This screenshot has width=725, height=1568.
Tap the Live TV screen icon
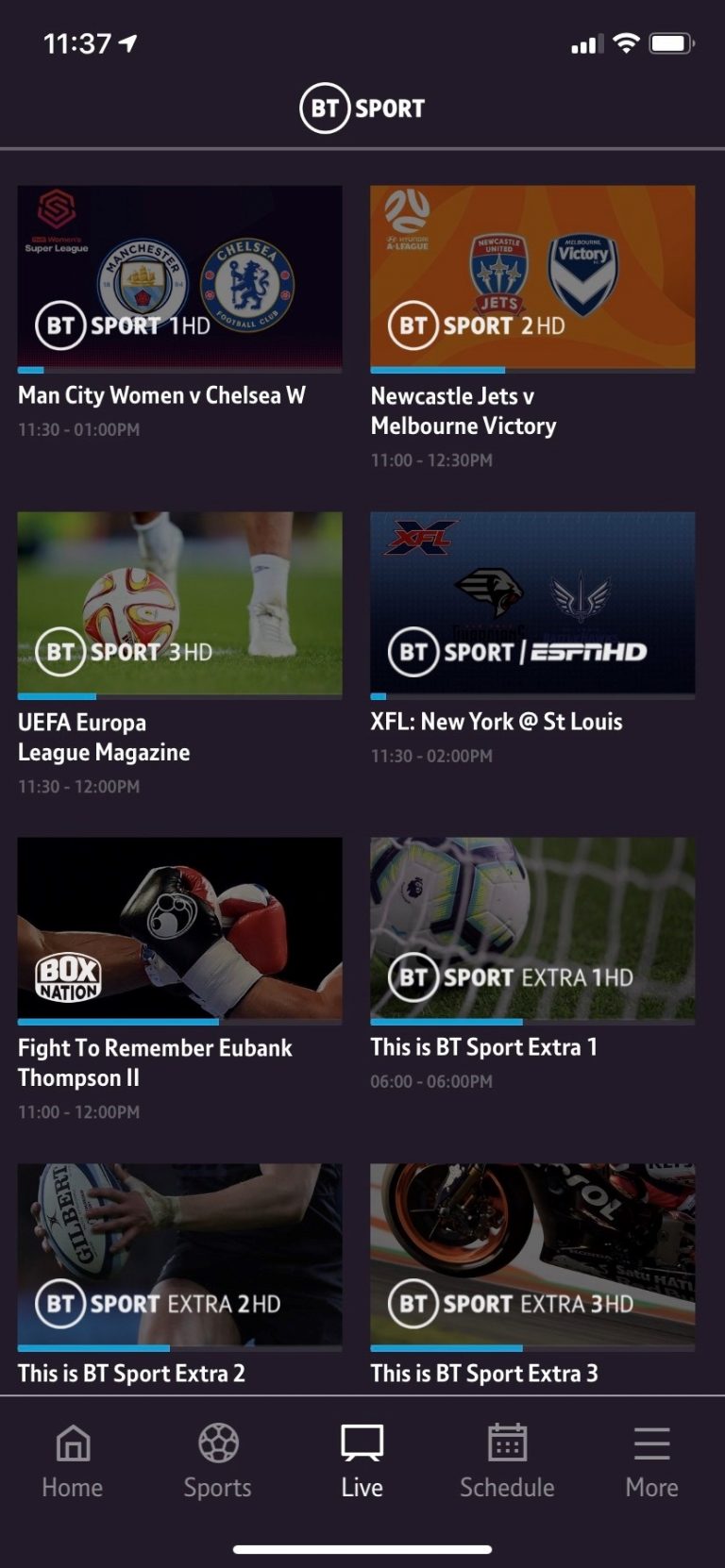click(x=362, y=1443)
